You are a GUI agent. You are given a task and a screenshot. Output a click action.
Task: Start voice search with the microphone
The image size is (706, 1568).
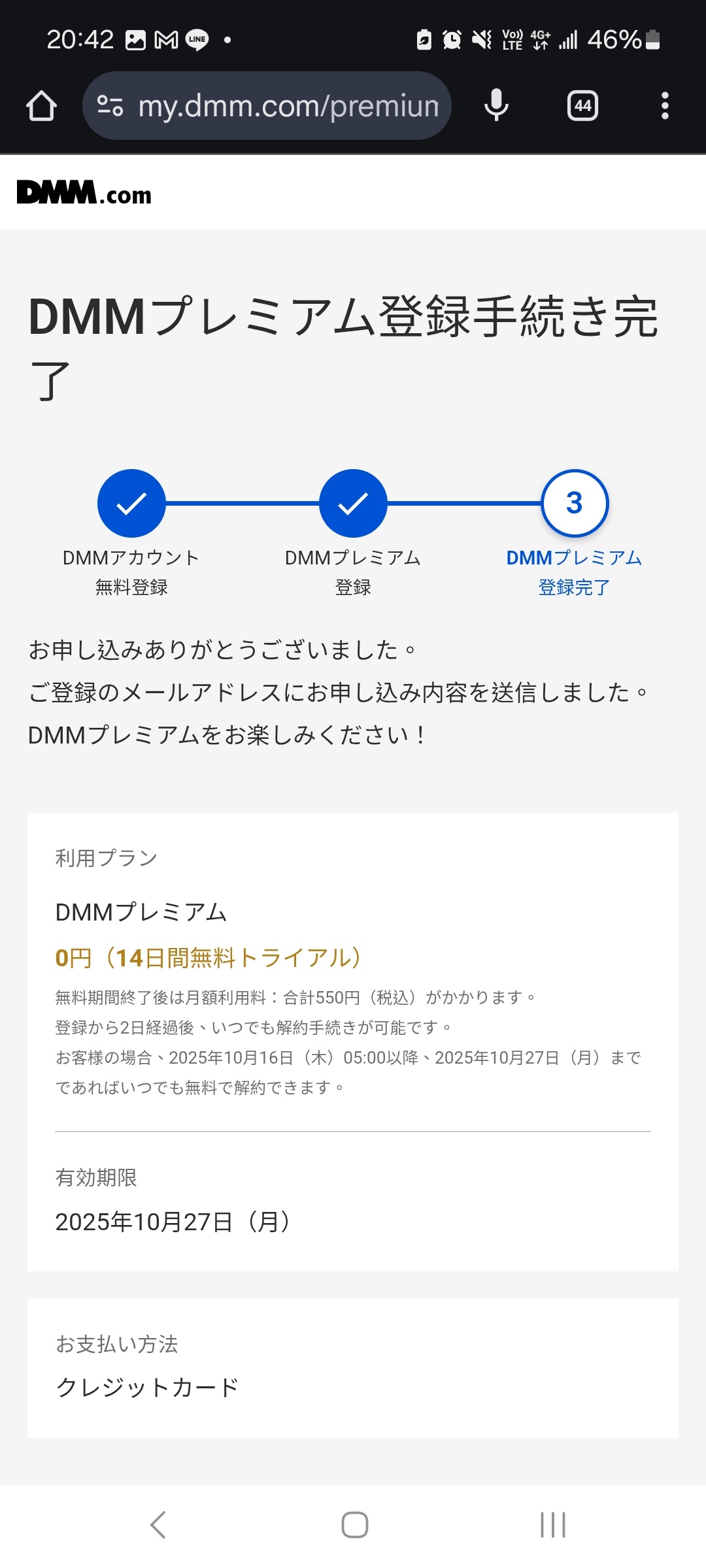496,105
